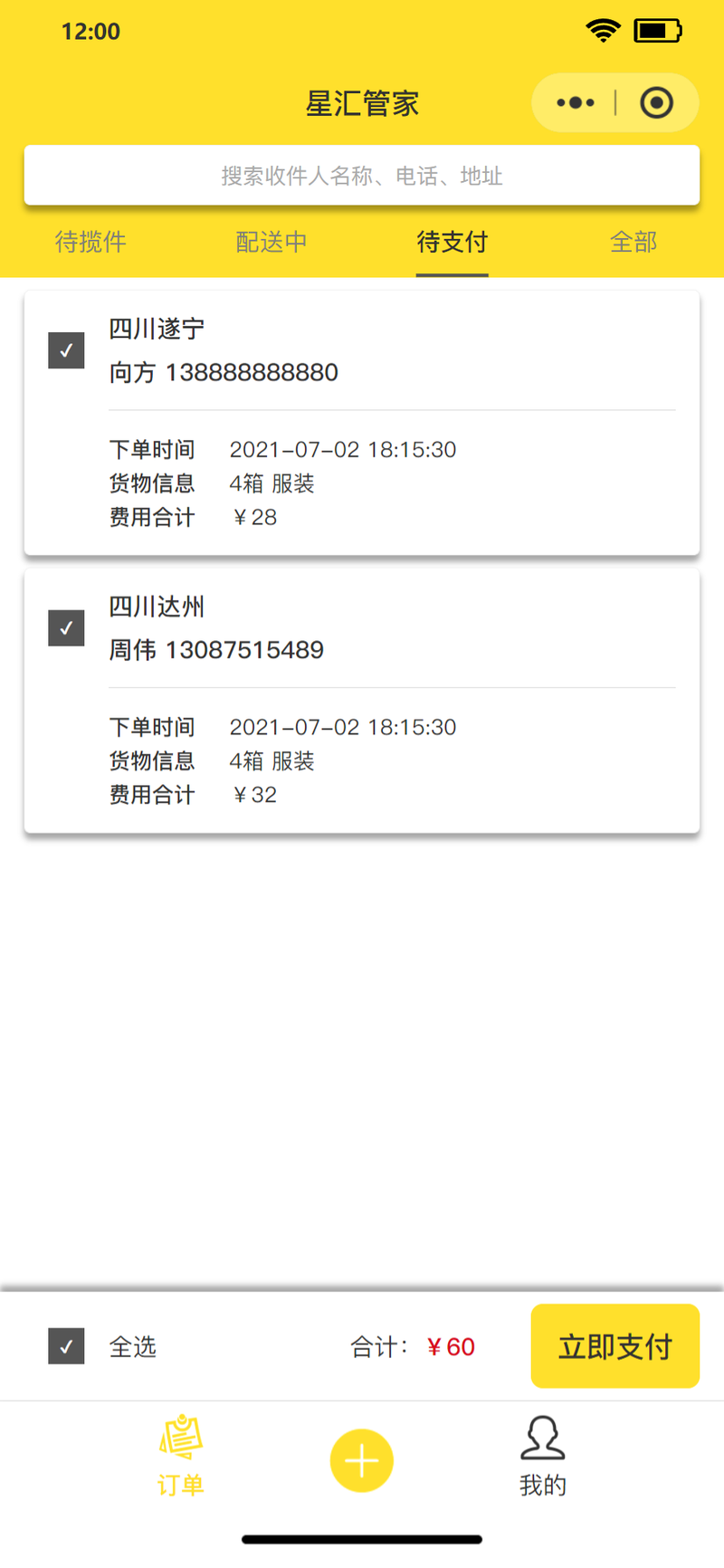Screen dimensions: 724x1568
Task: Uncheck the 四川达州 order checkbox
Action: click(66, 627)
